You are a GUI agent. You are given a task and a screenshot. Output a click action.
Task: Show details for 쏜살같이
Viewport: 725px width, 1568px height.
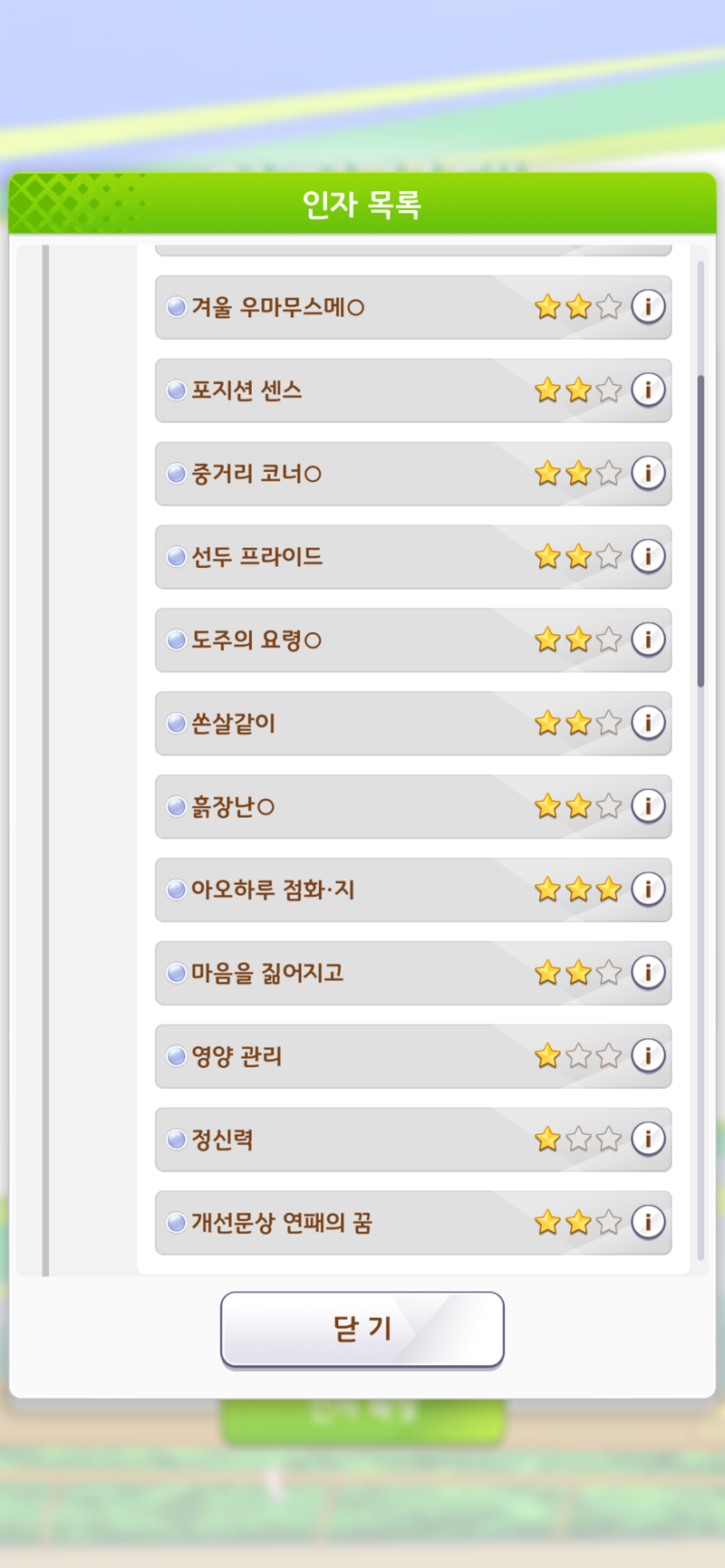[x=648, y=723]
